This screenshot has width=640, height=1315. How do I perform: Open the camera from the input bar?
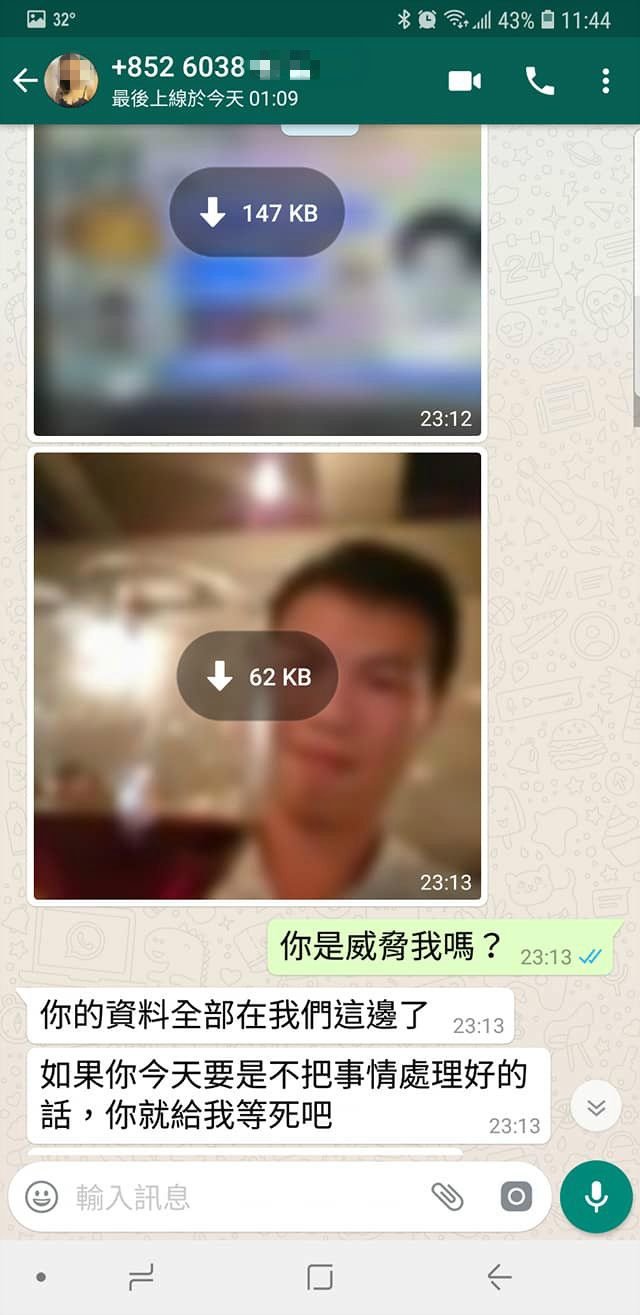pos(516,1196)
